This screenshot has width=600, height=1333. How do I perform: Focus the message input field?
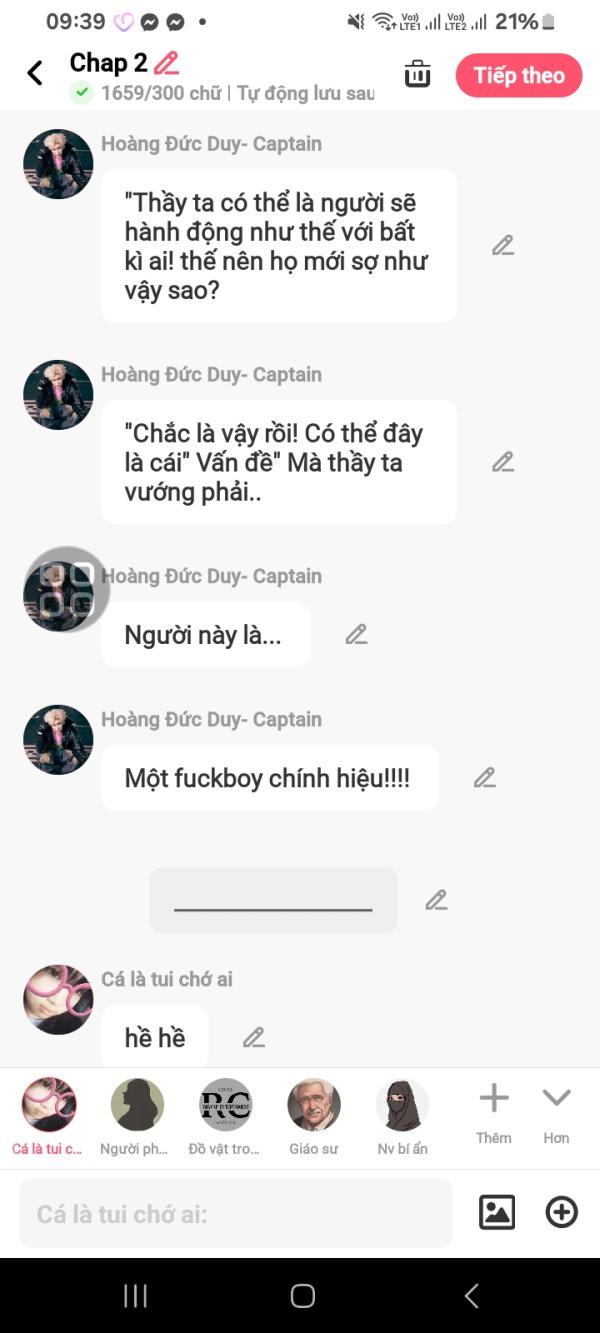coord(235,1214)
